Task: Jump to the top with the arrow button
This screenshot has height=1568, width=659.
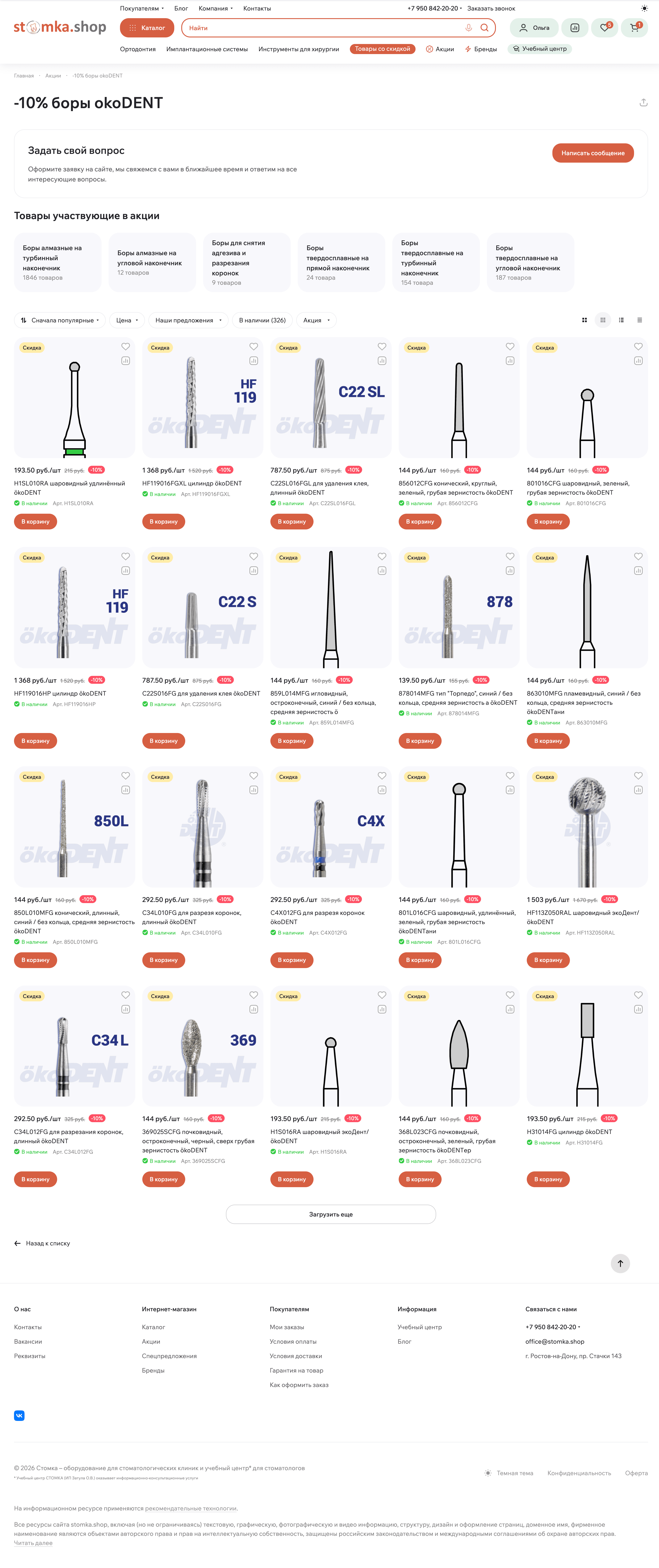Action: tap(620, 1264)
